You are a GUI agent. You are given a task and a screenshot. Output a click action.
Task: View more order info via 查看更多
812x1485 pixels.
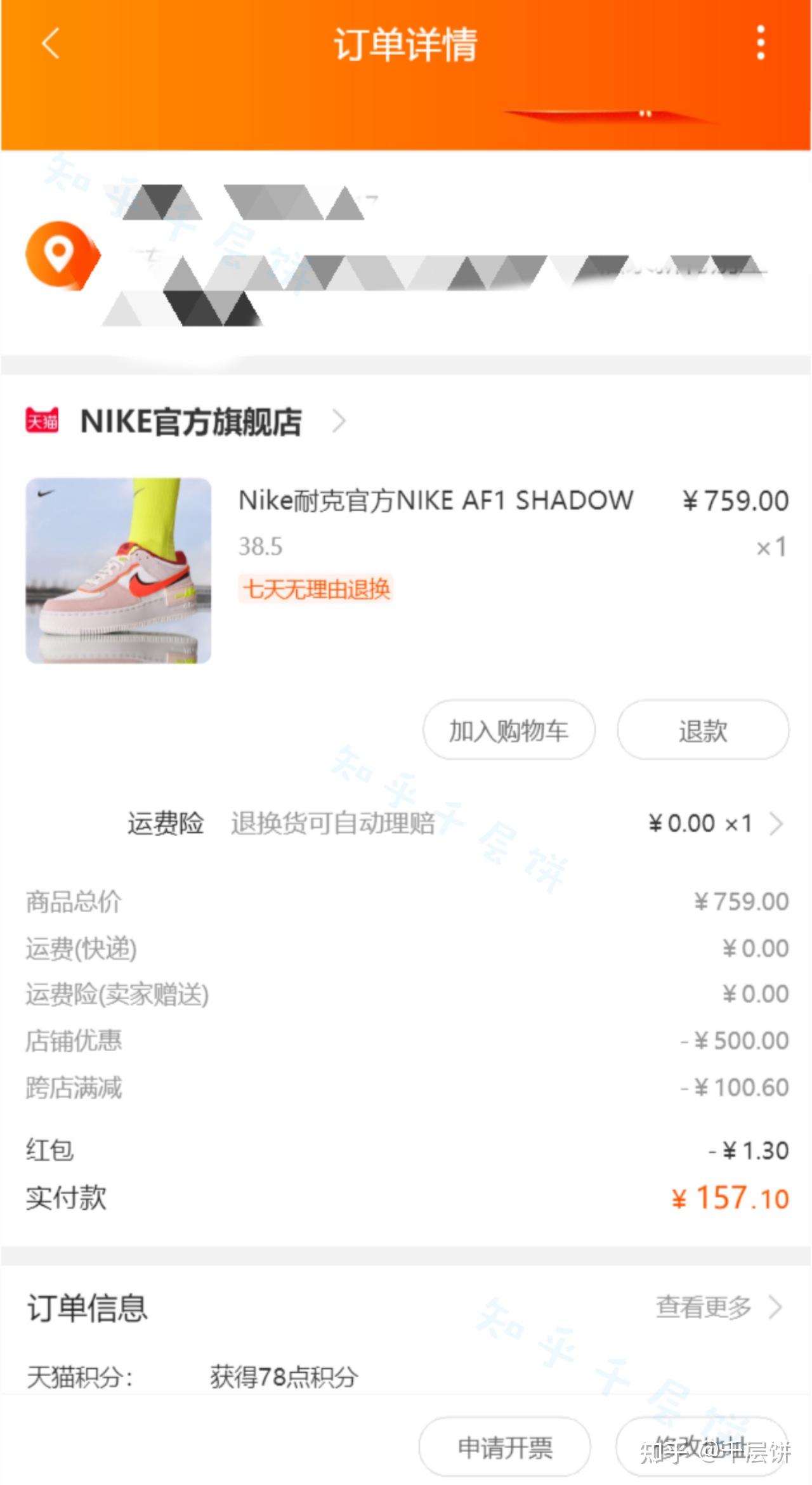tap(717, 1307)
